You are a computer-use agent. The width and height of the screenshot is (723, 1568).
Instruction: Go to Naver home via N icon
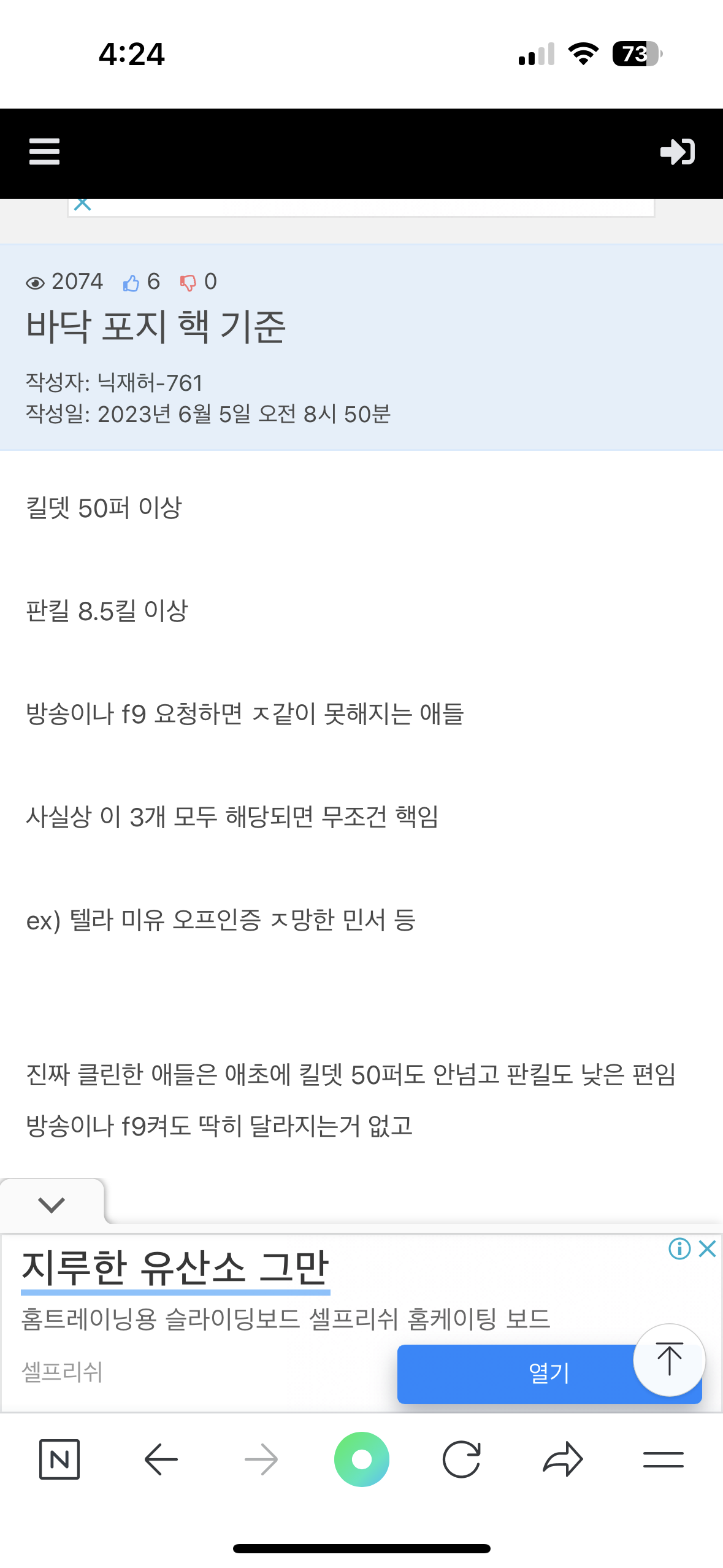(x=59, y=1459)
